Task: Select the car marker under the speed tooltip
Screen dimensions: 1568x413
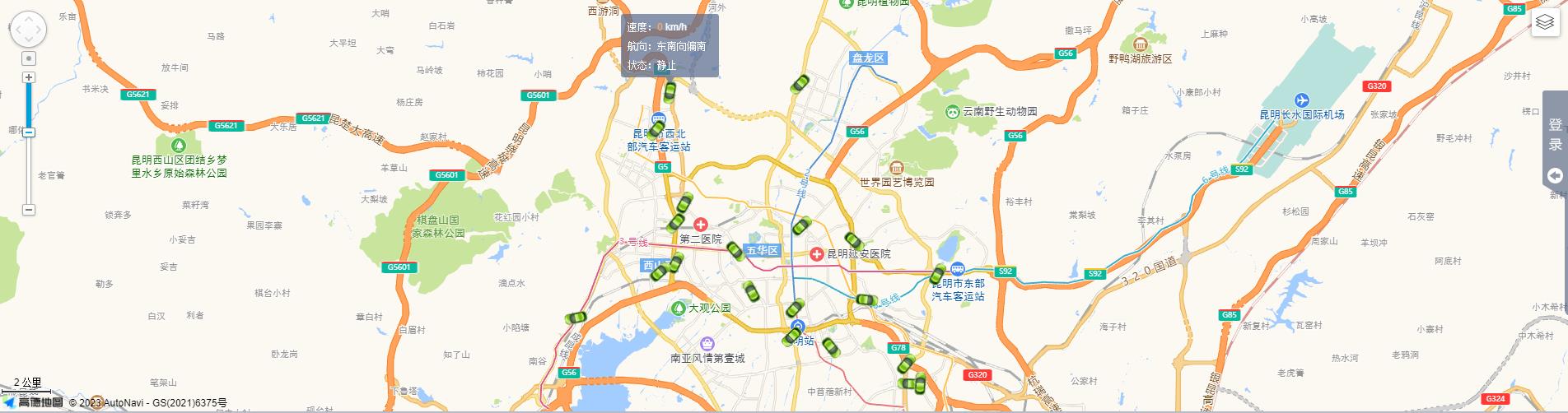Action: (670, 90)
